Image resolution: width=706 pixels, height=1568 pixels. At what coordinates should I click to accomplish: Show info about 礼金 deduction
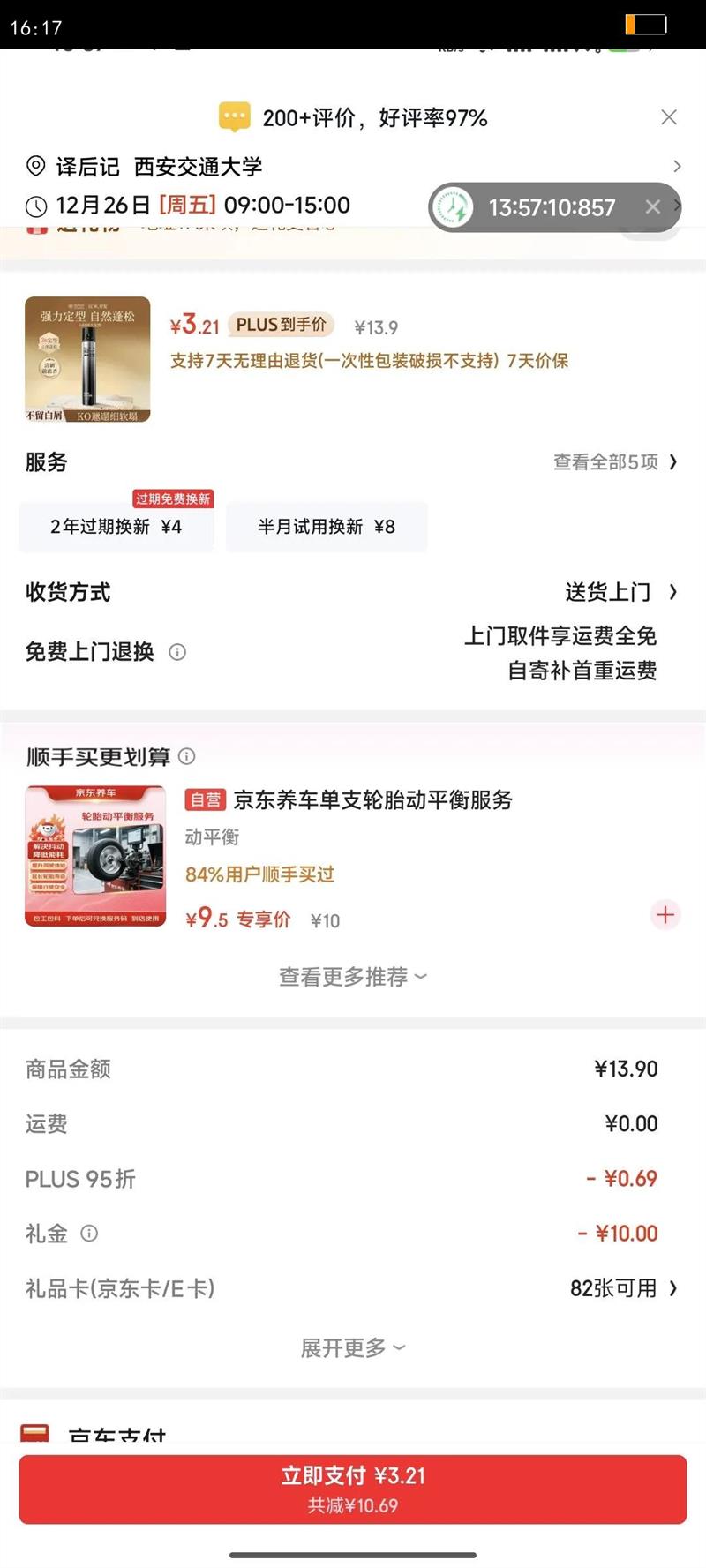point(89,1234)
